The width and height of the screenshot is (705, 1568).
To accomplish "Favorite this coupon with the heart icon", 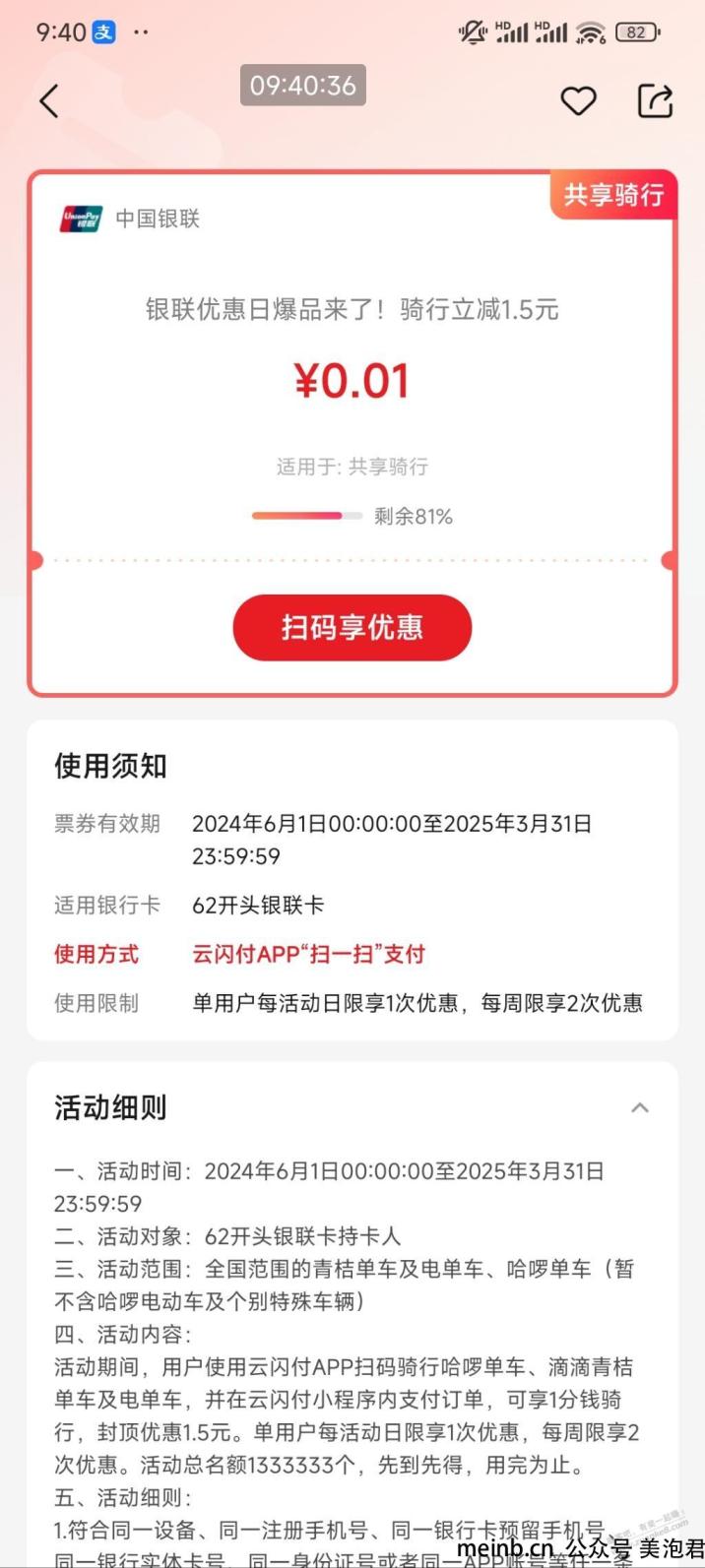I will click(578, 101).
